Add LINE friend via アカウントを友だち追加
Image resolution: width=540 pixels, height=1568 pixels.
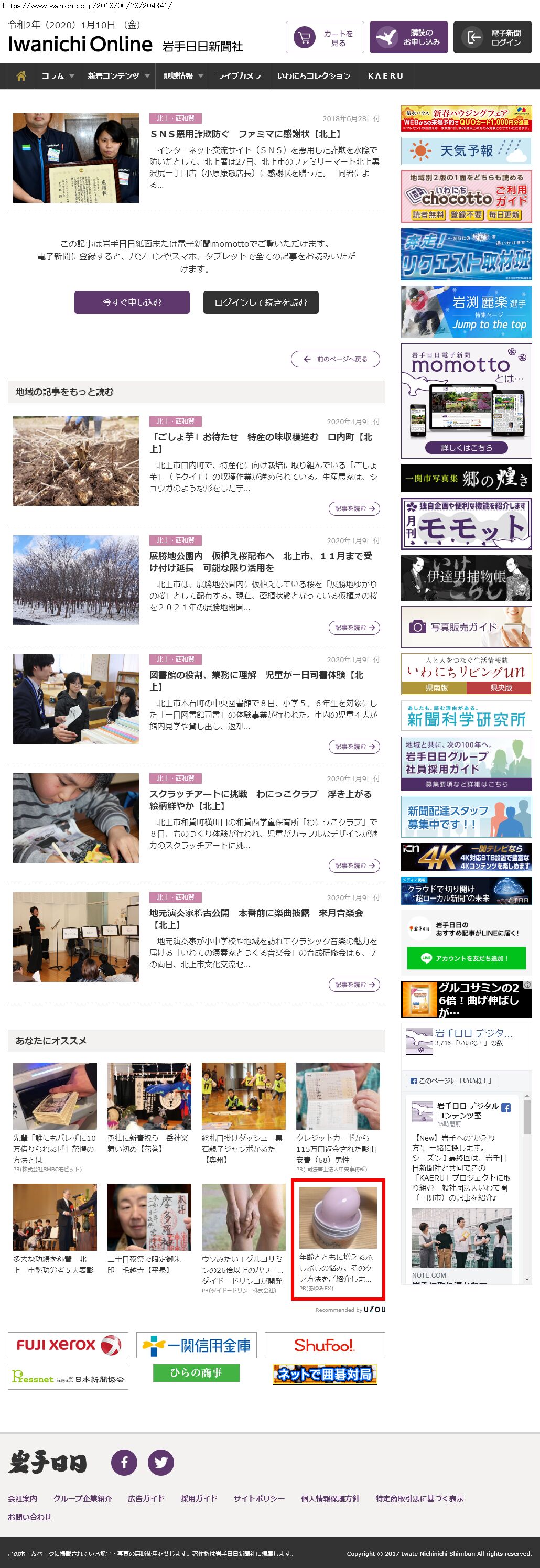tap(466, 958)
